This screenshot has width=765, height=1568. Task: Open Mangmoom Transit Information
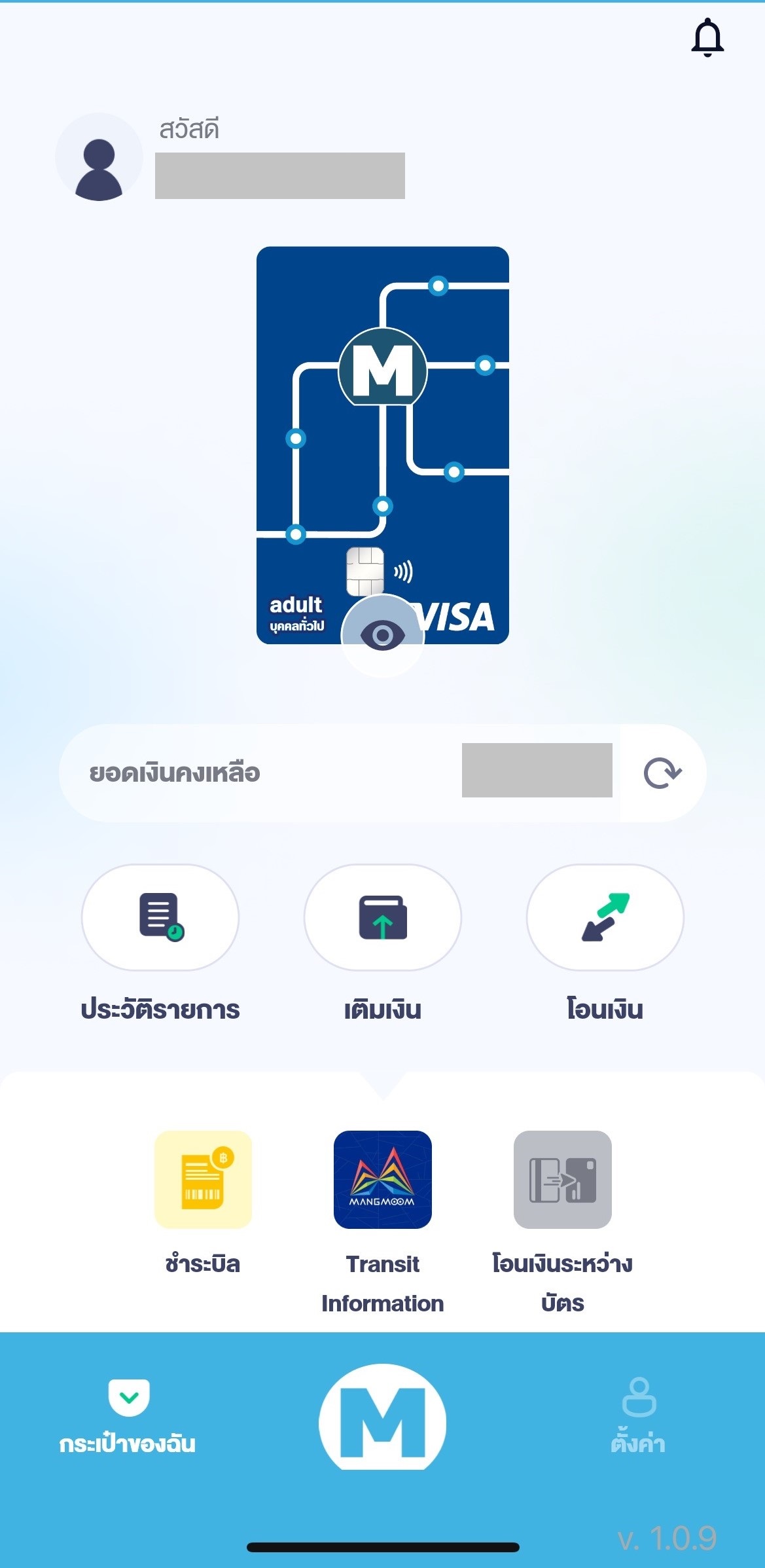(x=383, y=1180)
